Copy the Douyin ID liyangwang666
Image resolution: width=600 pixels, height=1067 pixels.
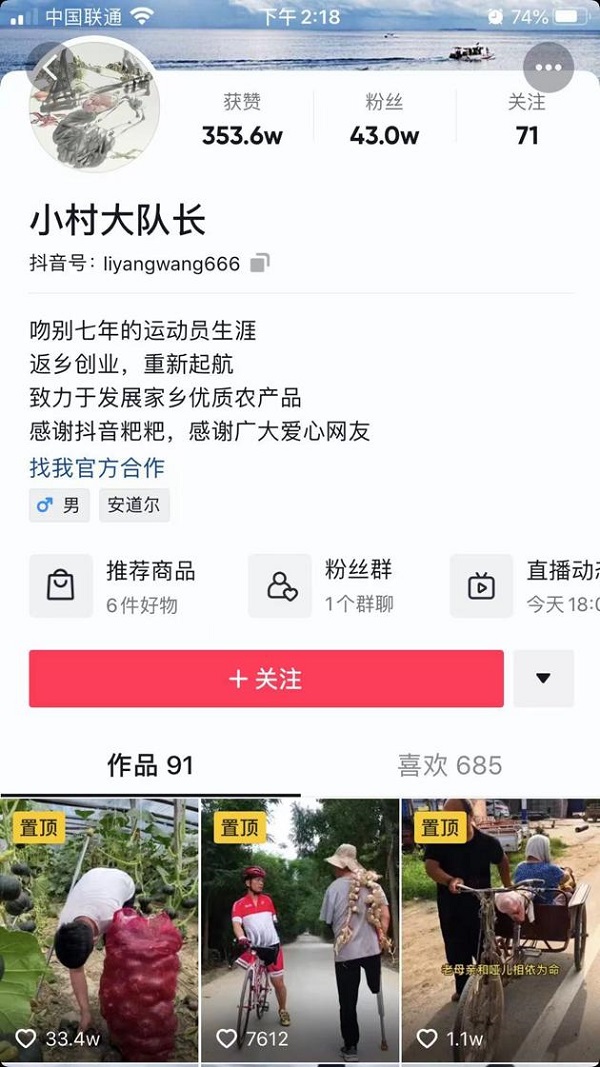click(260, 264)
